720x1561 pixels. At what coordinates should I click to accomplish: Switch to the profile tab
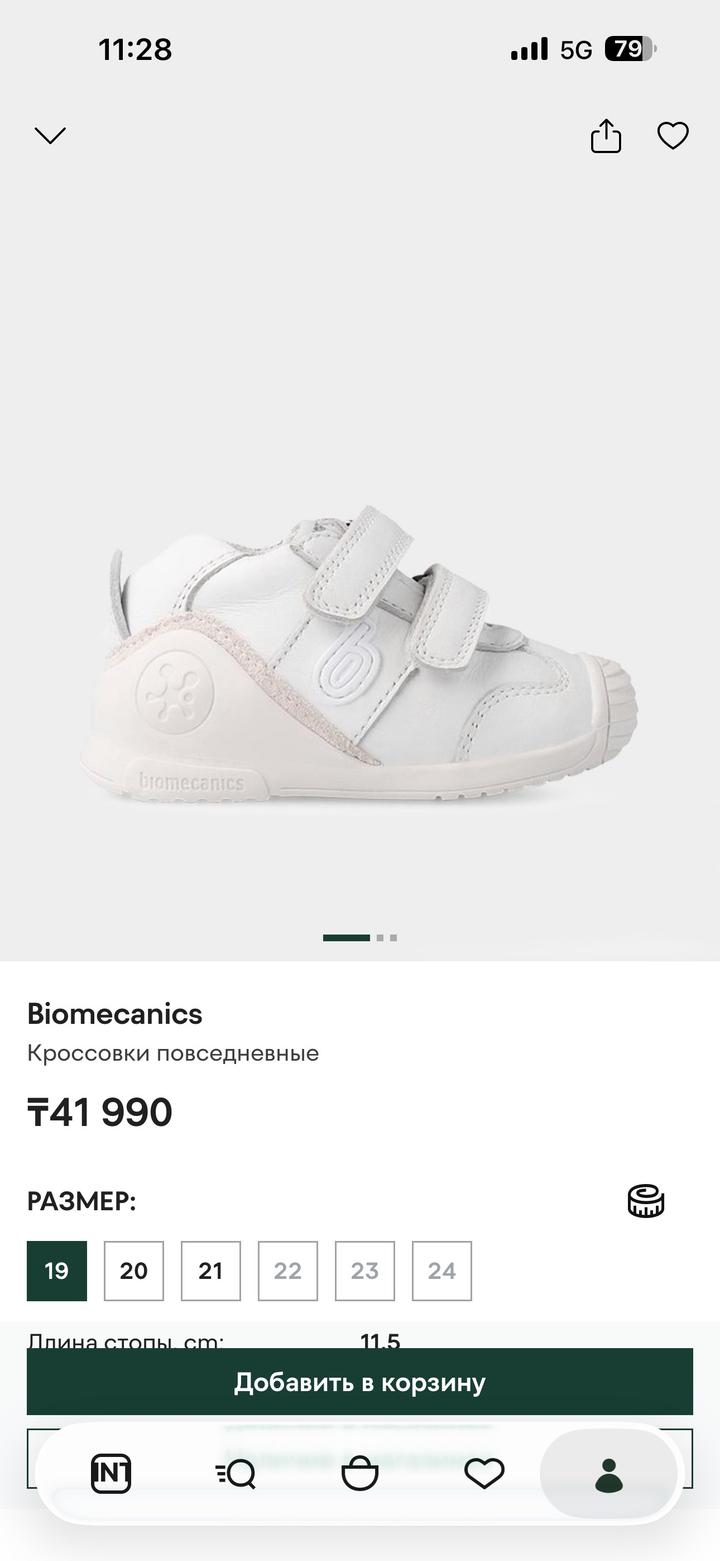(609, 1474)
